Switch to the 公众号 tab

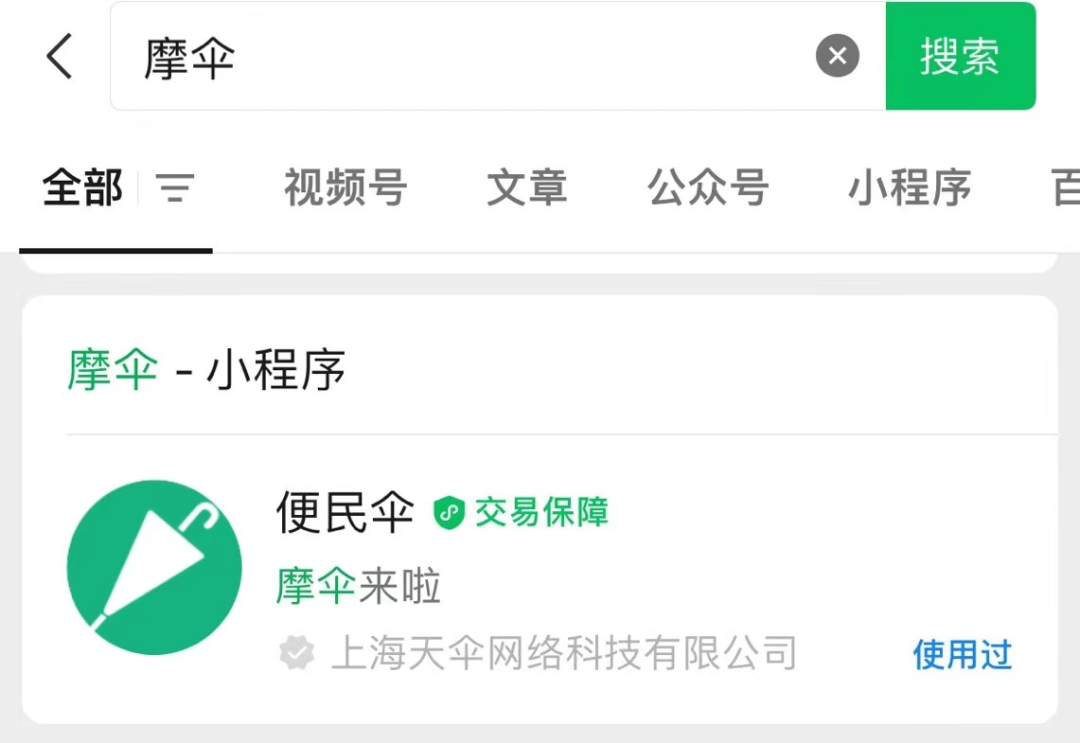pos(708,188)
